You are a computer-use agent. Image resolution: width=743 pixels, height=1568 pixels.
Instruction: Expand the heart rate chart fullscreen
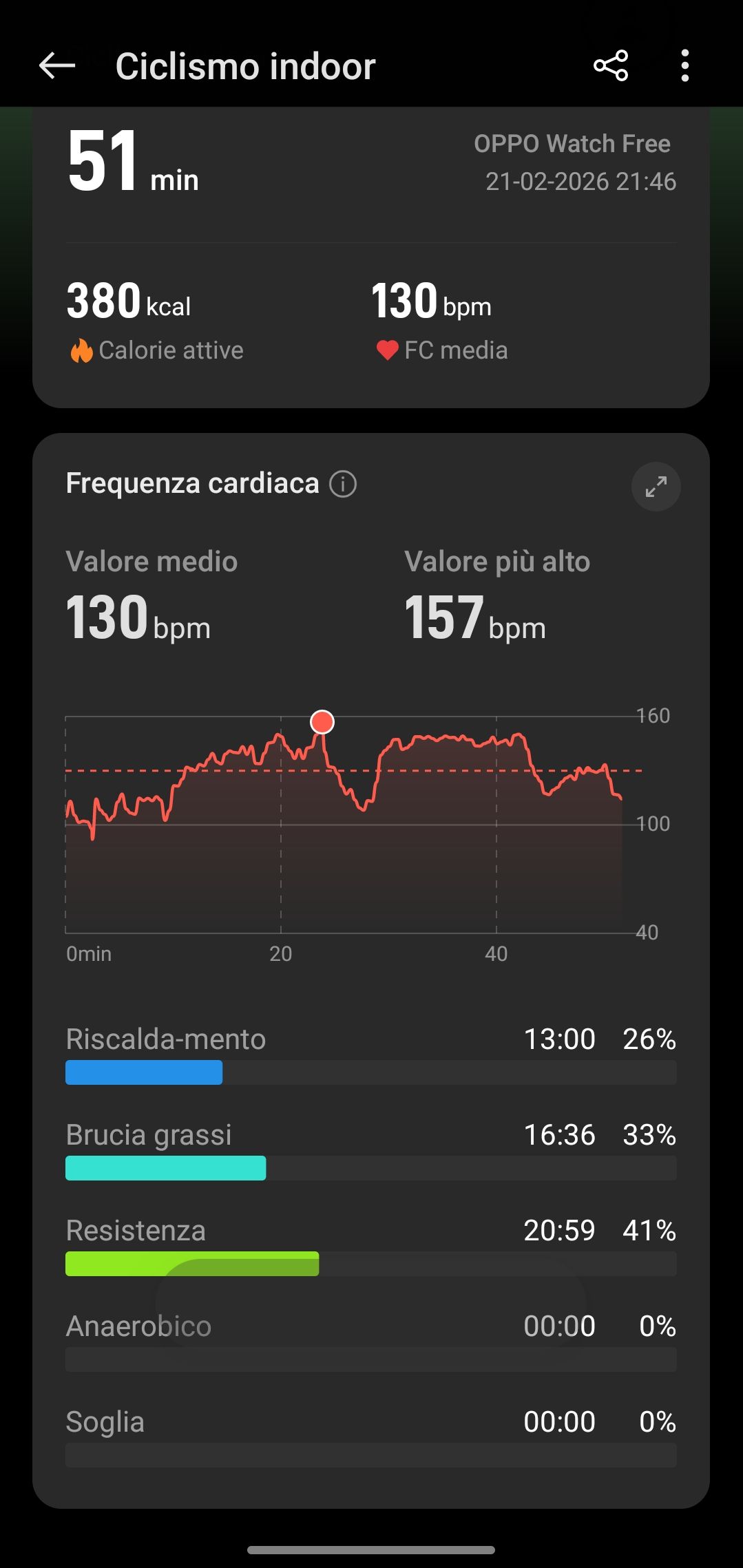tap(656, 487)
